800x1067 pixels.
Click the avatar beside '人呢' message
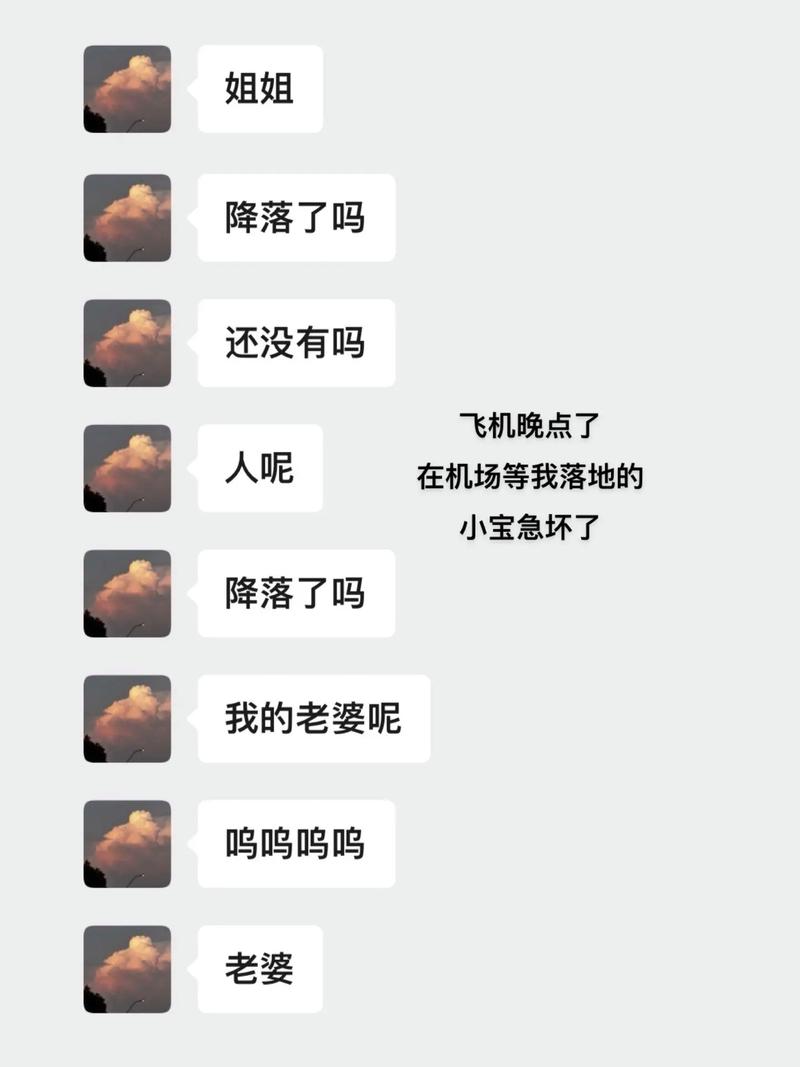pos(127,469)
